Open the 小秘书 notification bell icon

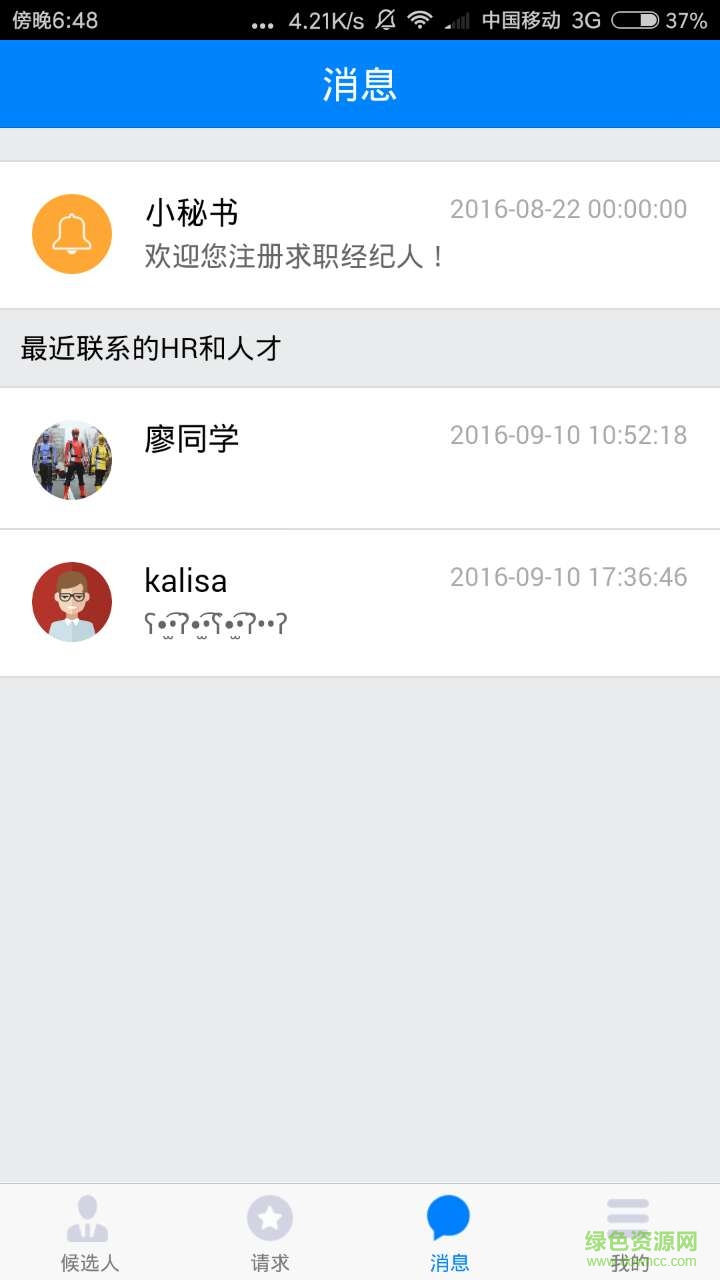click(x=71, y=233)
